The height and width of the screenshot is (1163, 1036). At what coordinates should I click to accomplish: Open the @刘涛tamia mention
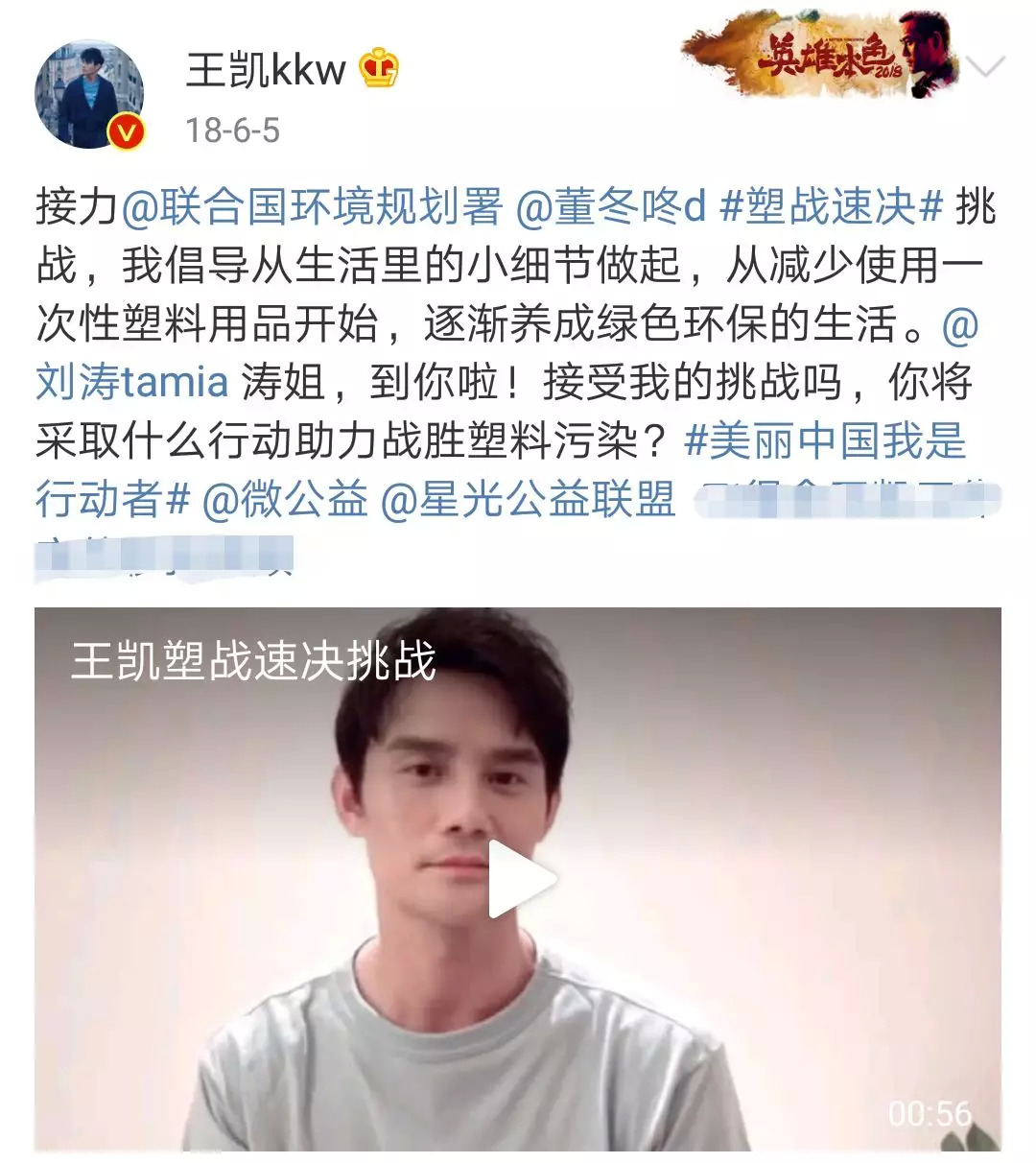[x=132, y=382]
